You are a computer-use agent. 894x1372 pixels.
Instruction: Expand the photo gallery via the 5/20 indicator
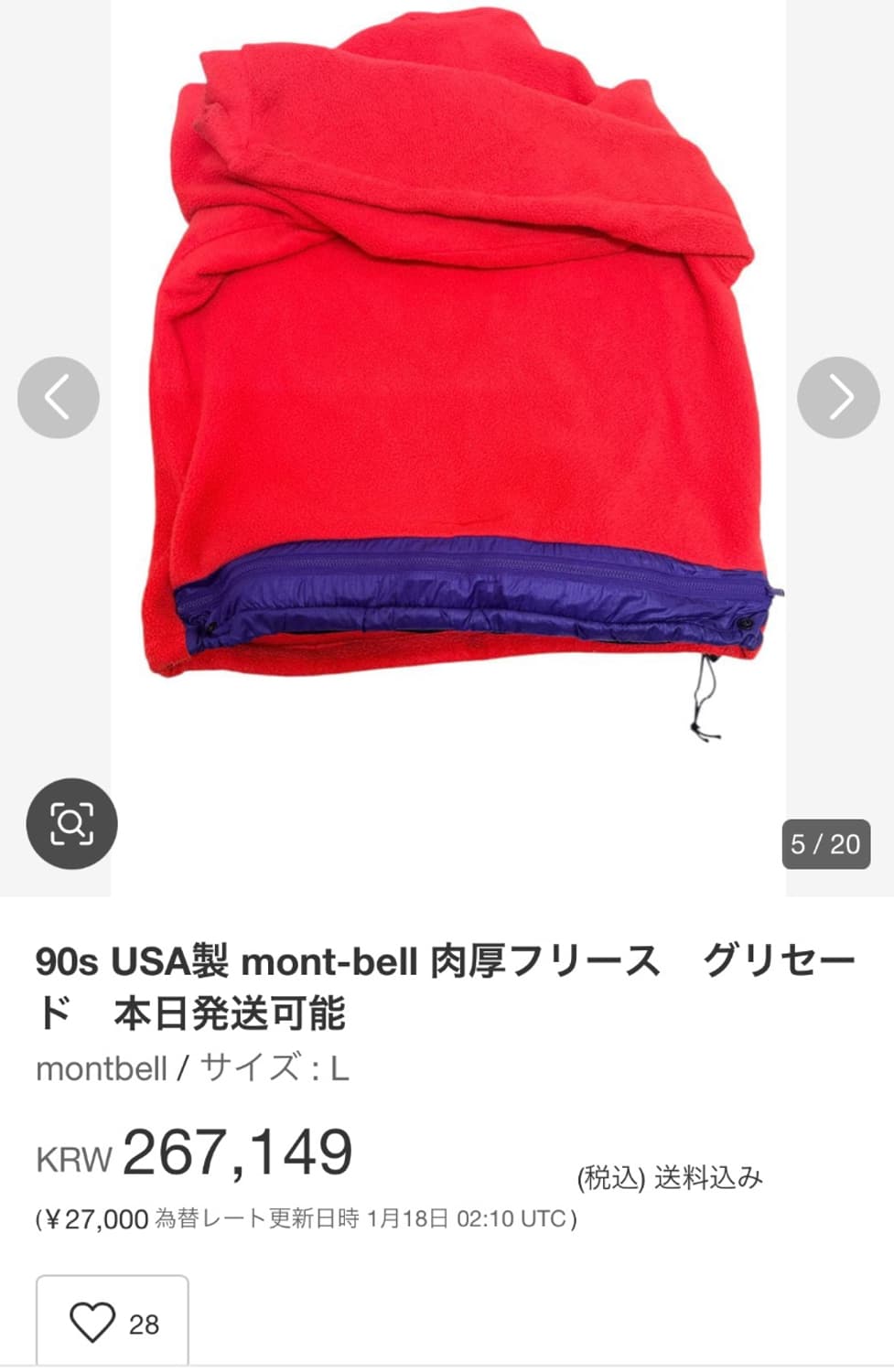point(826,843)
